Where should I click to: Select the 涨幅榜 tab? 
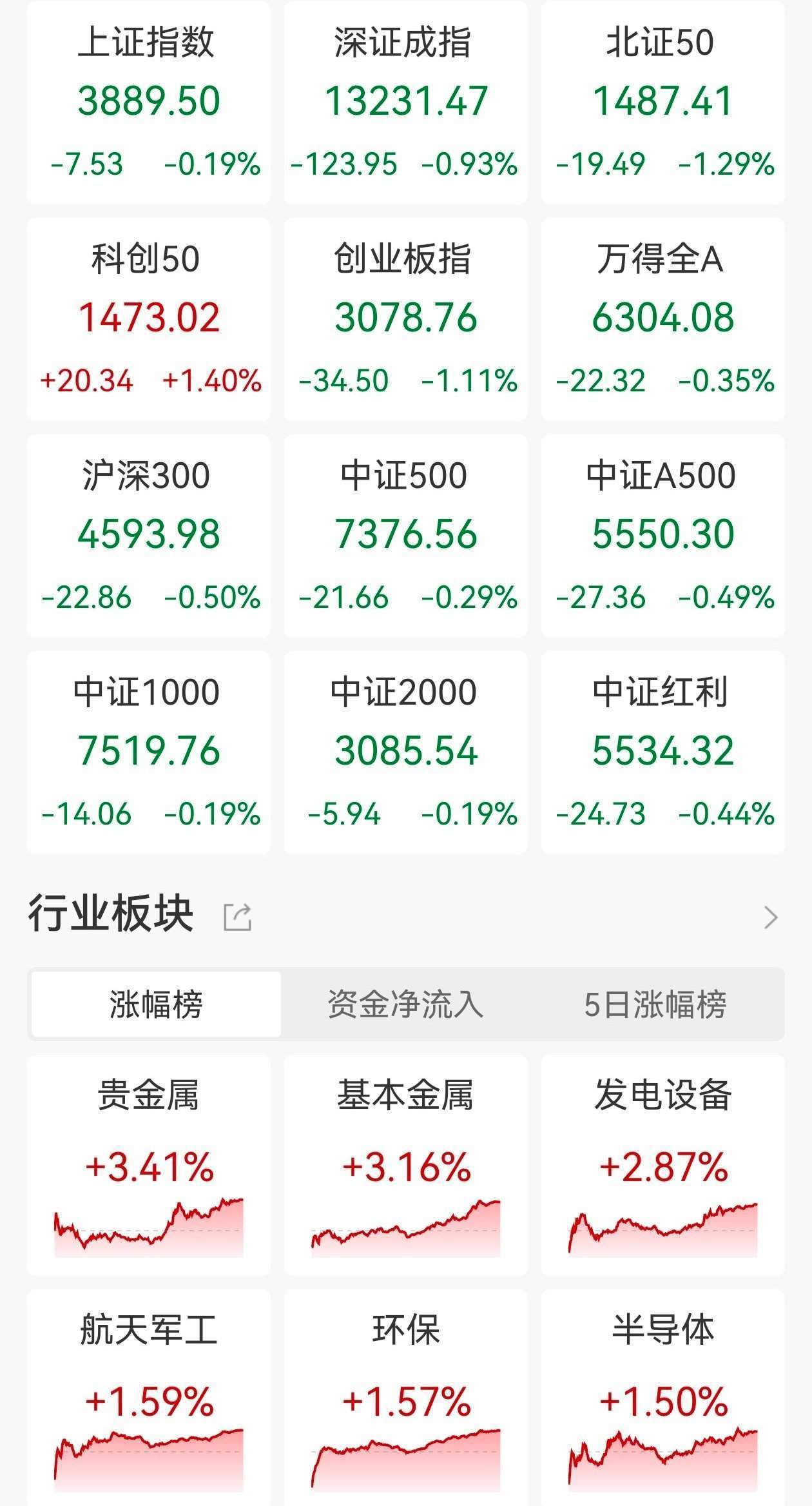156,1004
